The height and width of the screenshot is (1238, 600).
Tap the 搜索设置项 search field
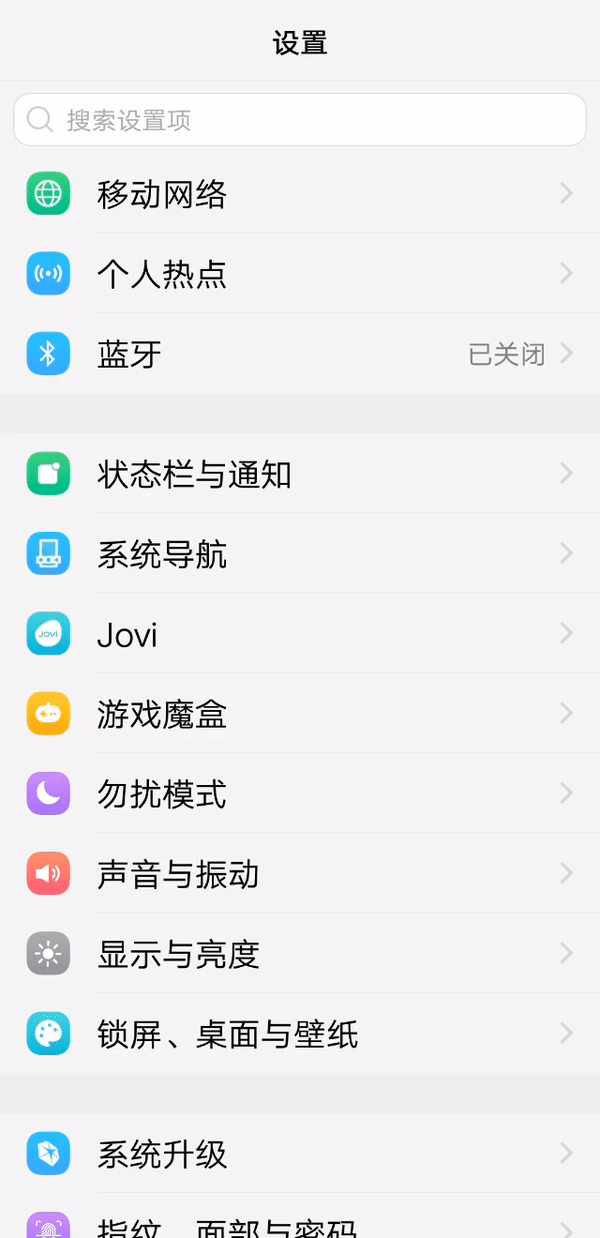click(300, 120)
